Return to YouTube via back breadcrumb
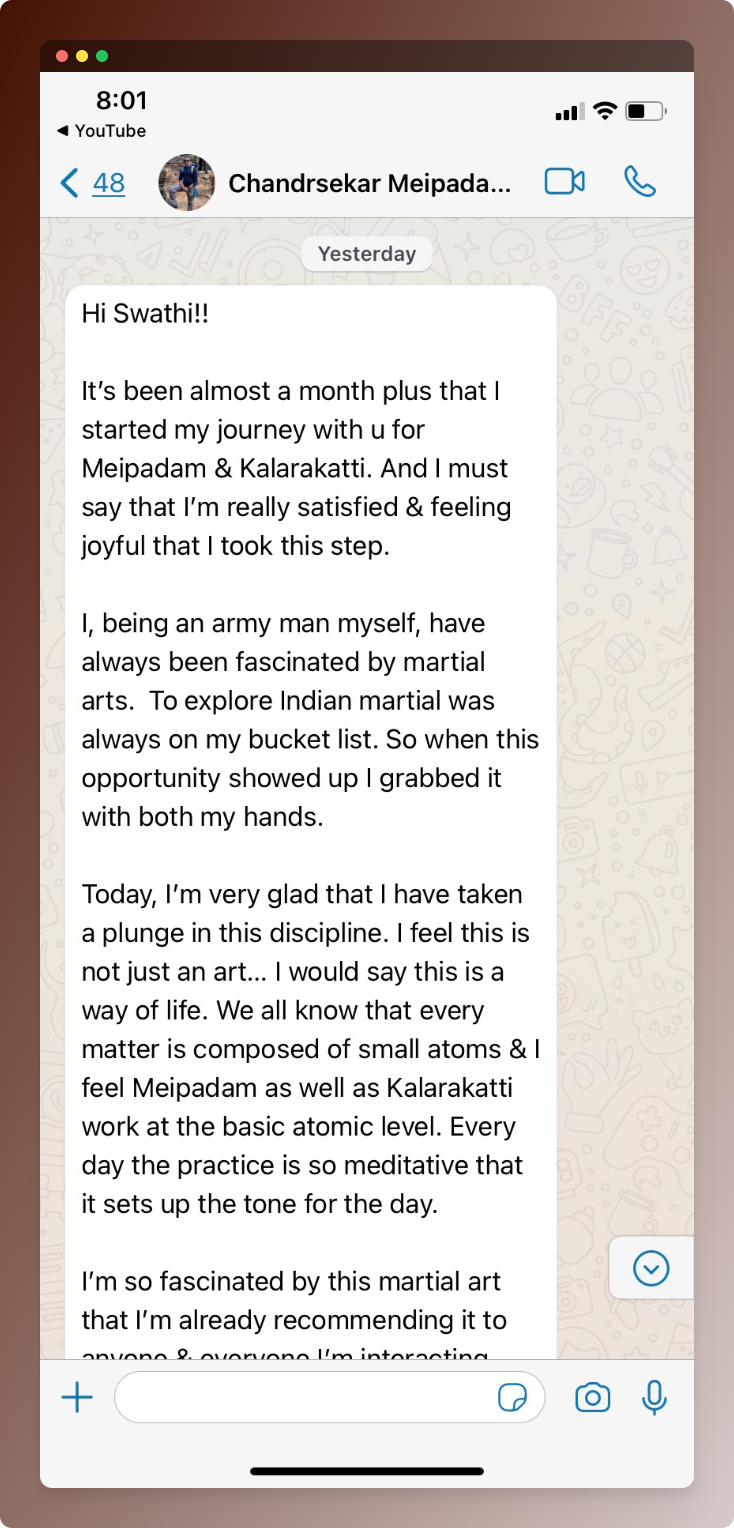Image resolution: width=734 pixels, height=1528 pixels. coord(101,131)
